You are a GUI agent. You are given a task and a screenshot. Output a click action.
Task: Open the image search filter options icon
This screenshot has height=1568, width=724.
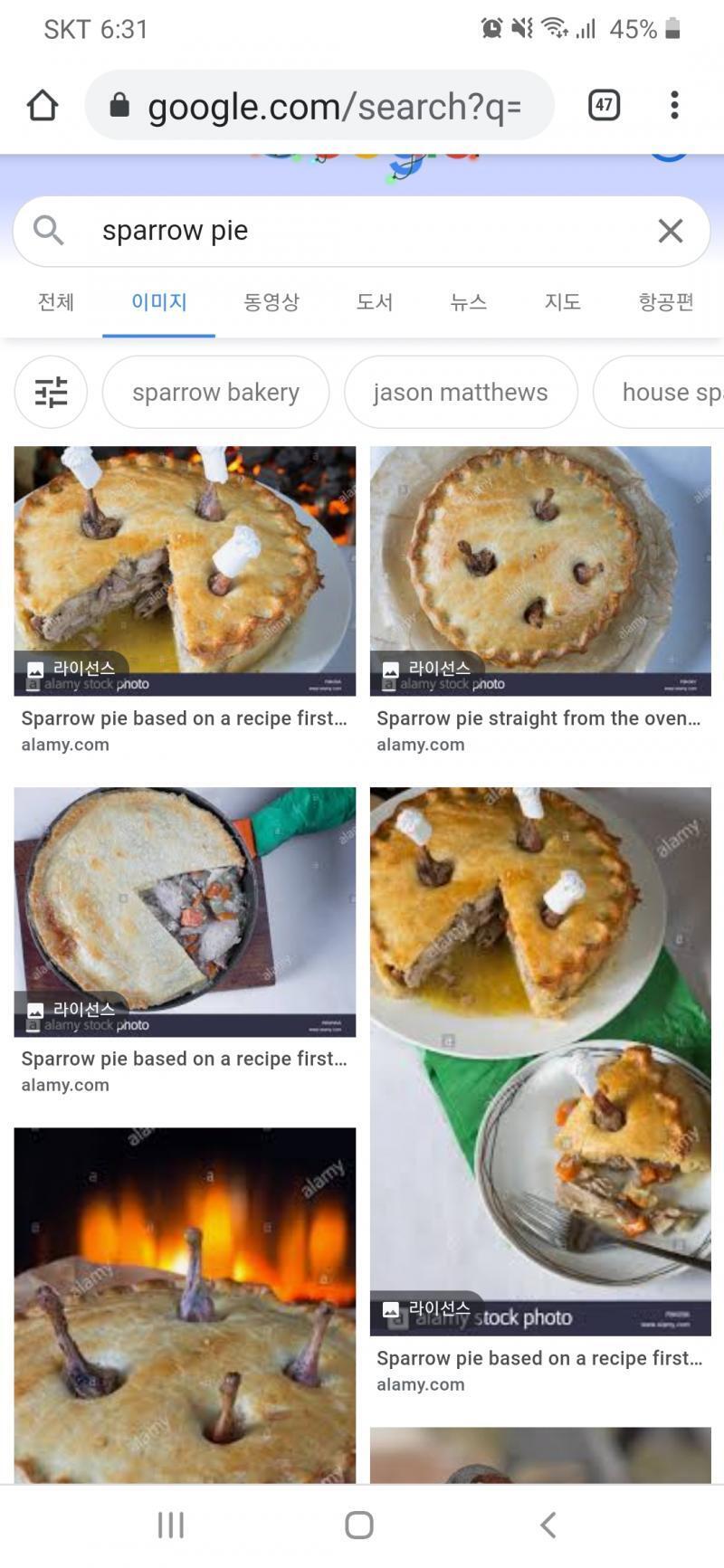click(51, 392)
